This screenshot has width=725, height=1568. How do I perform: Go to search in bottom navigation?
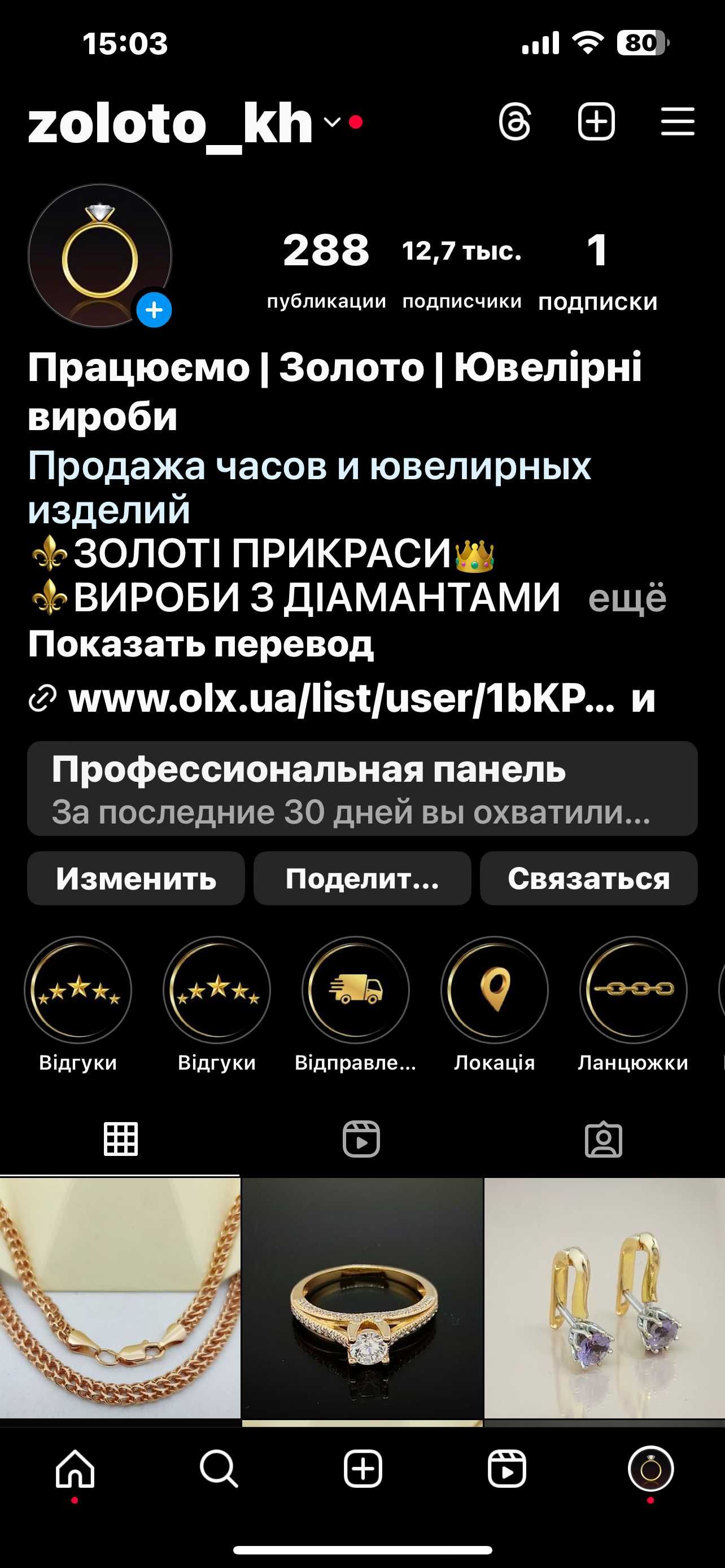219,1468
